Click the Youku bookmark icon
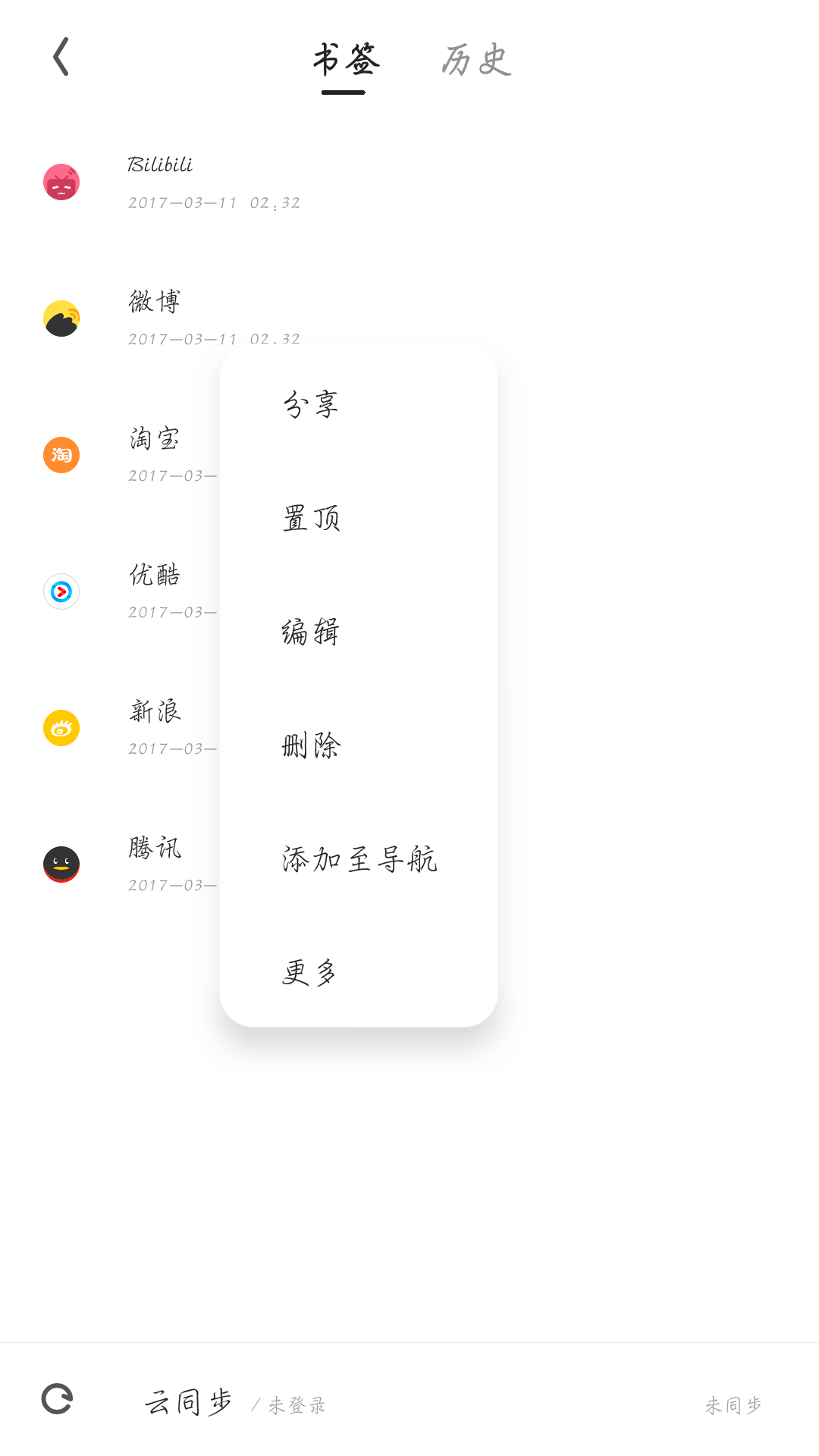This screenshot has width=819, height=1456. 61,591
